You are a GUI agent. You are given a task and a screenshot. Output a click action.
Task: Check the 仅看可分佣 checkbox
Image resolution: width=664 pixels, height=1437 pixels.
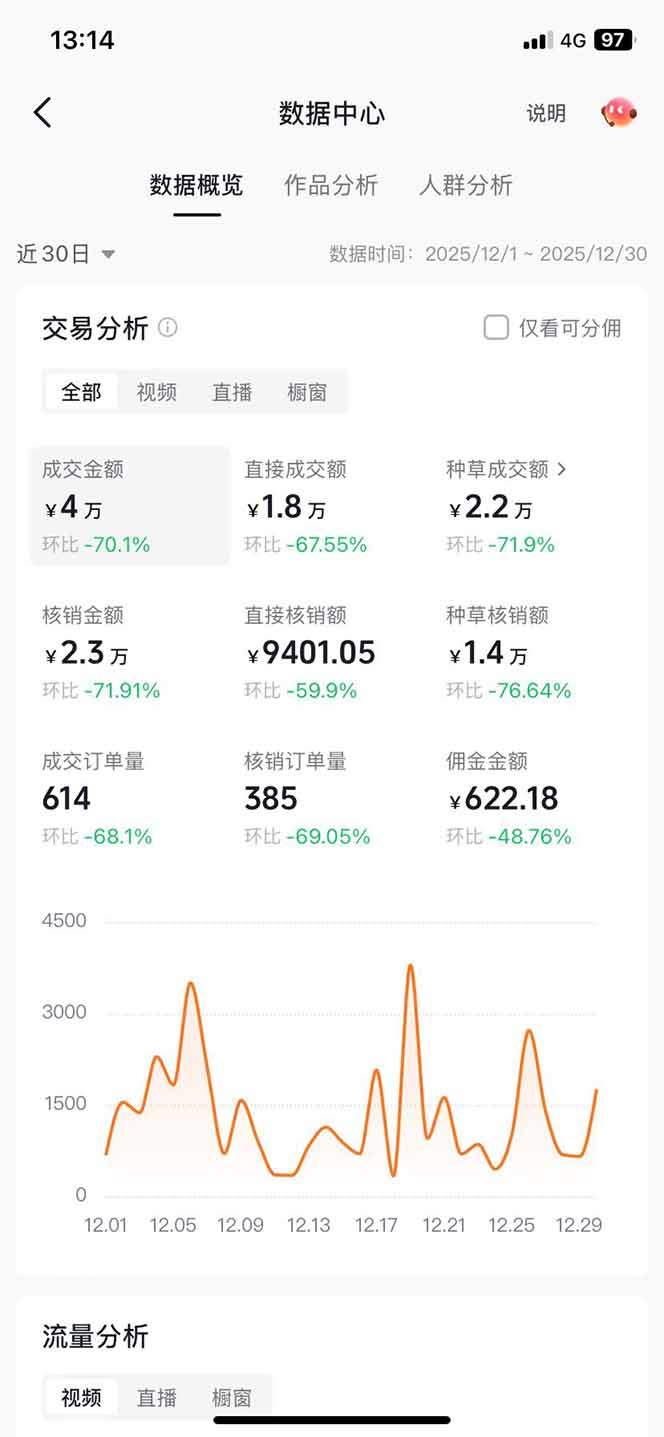pos(496,328)
